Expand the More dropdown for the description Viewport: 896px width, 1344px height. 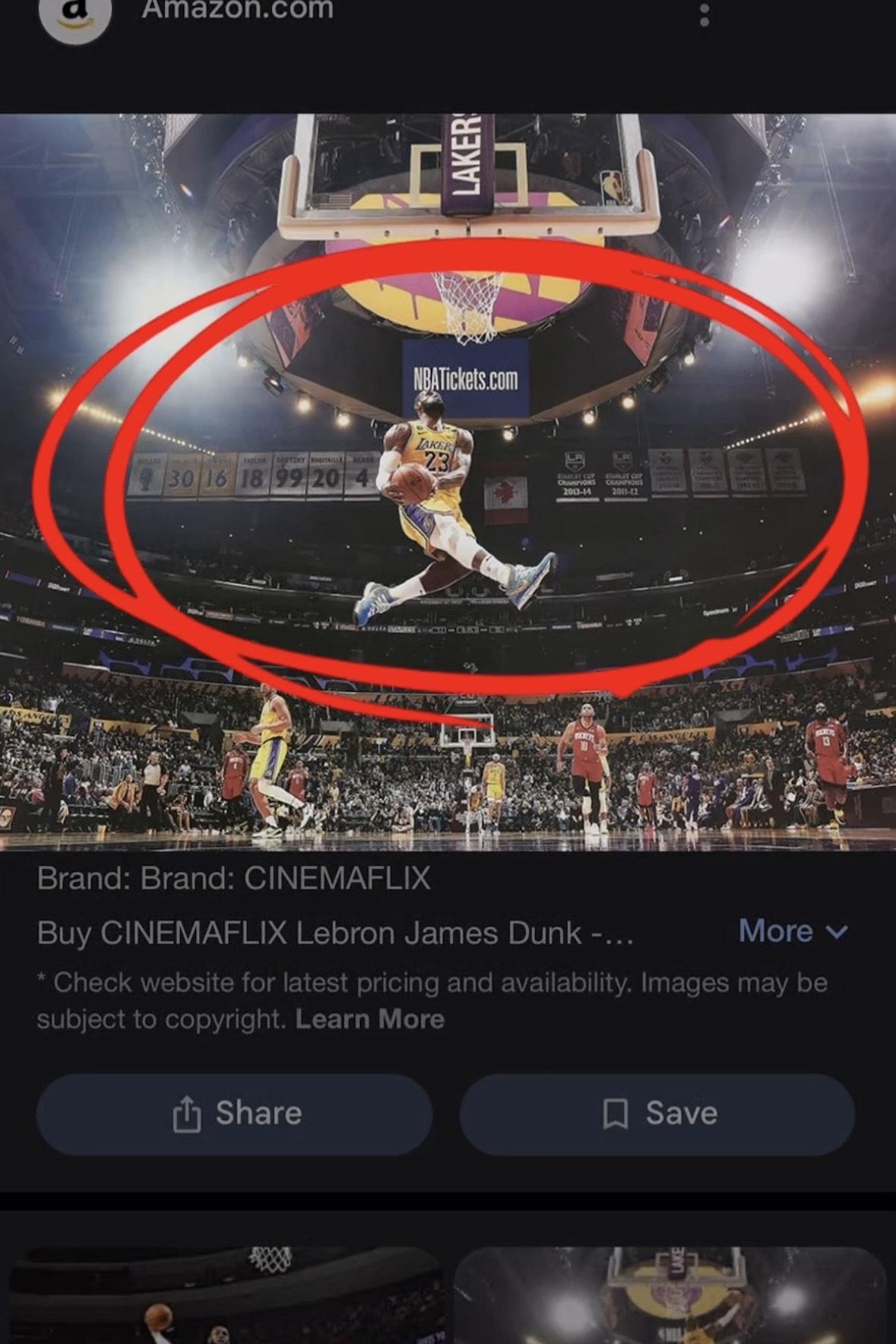tap(792, 931)
